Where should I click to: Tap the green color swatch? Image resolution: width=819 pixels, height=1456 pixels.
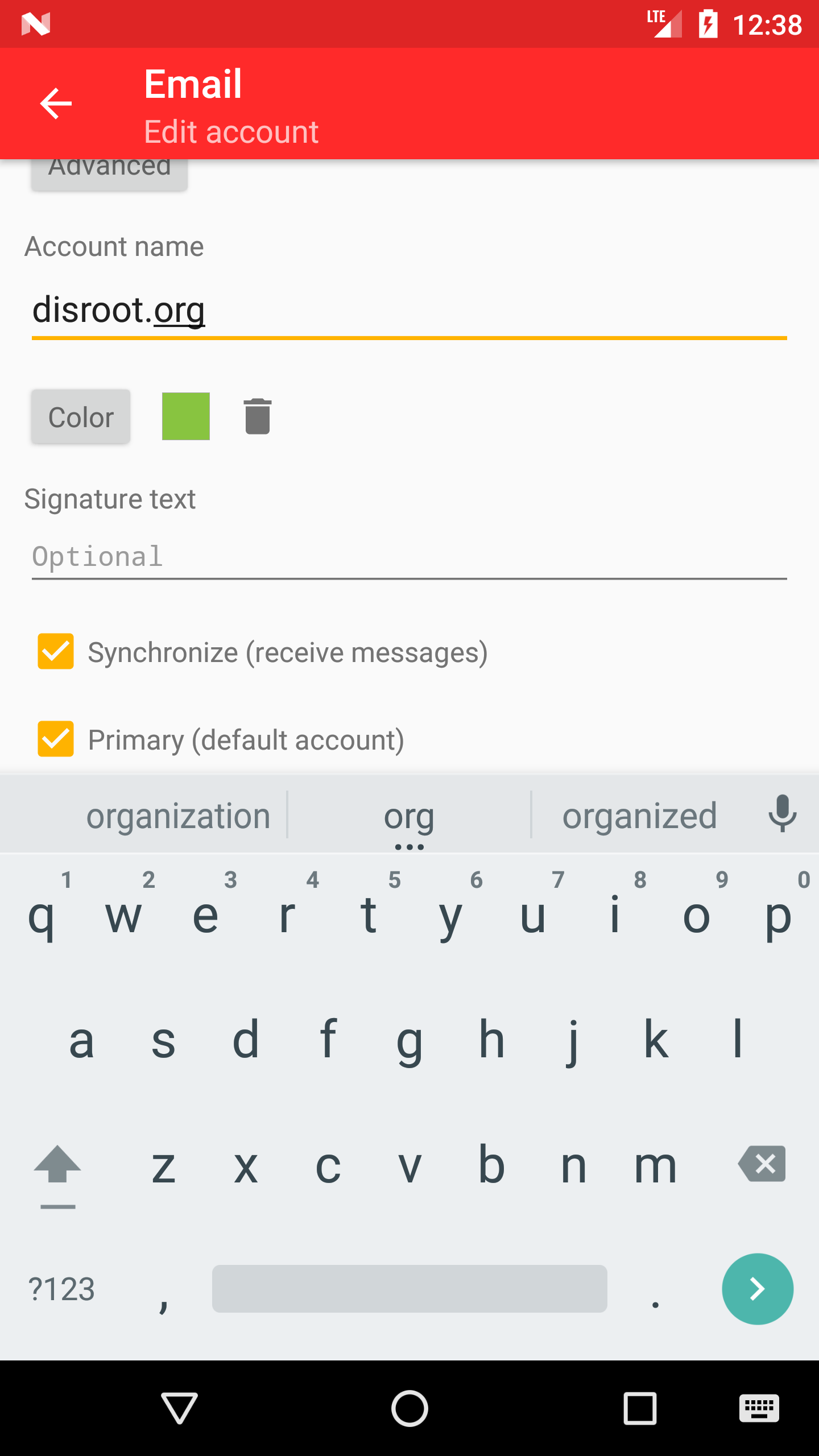(x=186, y=416)
